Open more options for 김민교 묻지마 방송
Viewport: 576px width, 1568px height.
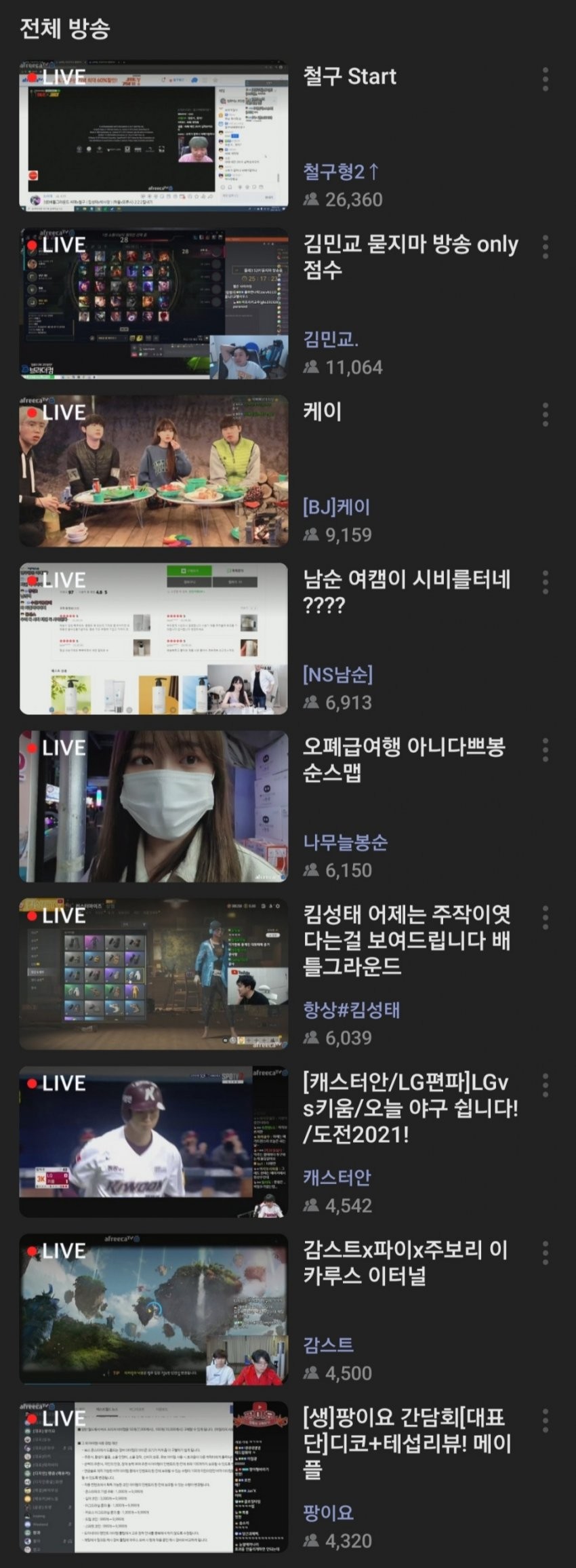pyautogui.click(x=546, y=247)
